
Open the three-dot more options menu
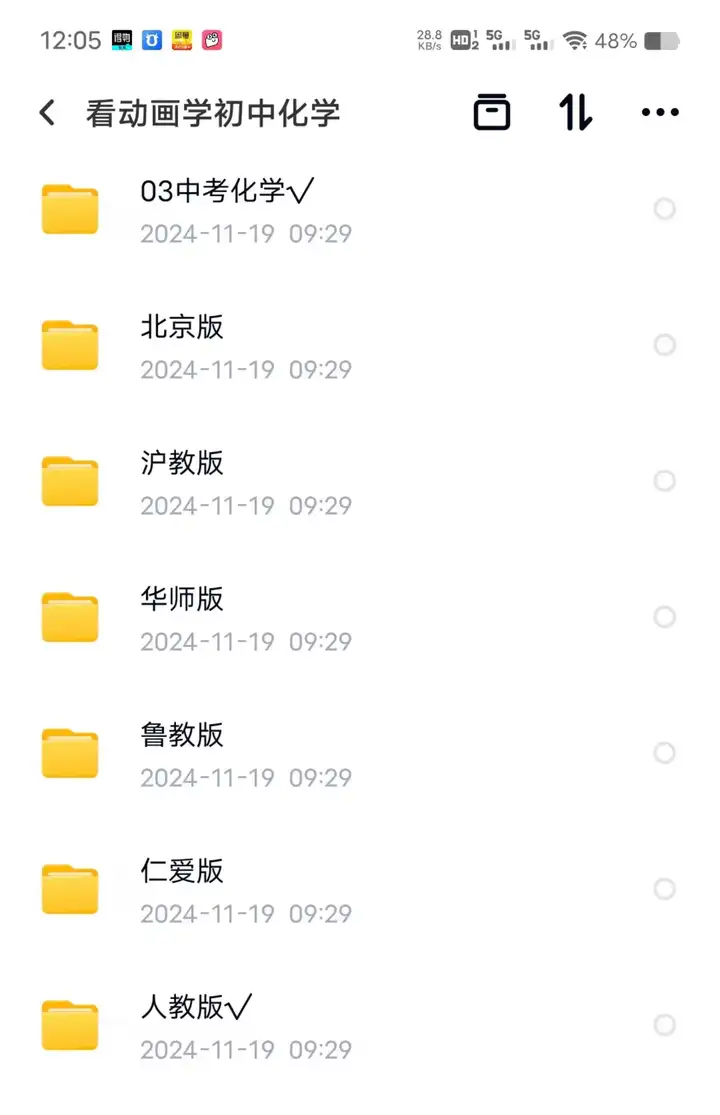click(x=659, y=112)
